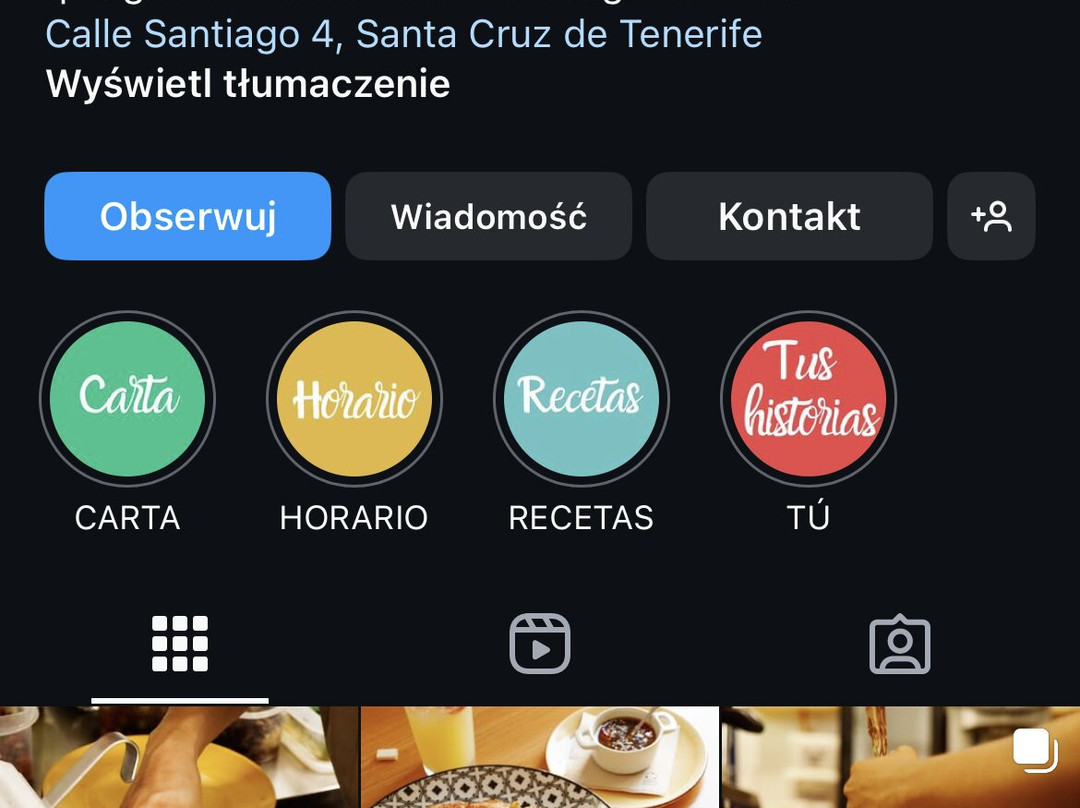Open the RECETAS highlight
1080x808 pixels.
coord(581,399)
